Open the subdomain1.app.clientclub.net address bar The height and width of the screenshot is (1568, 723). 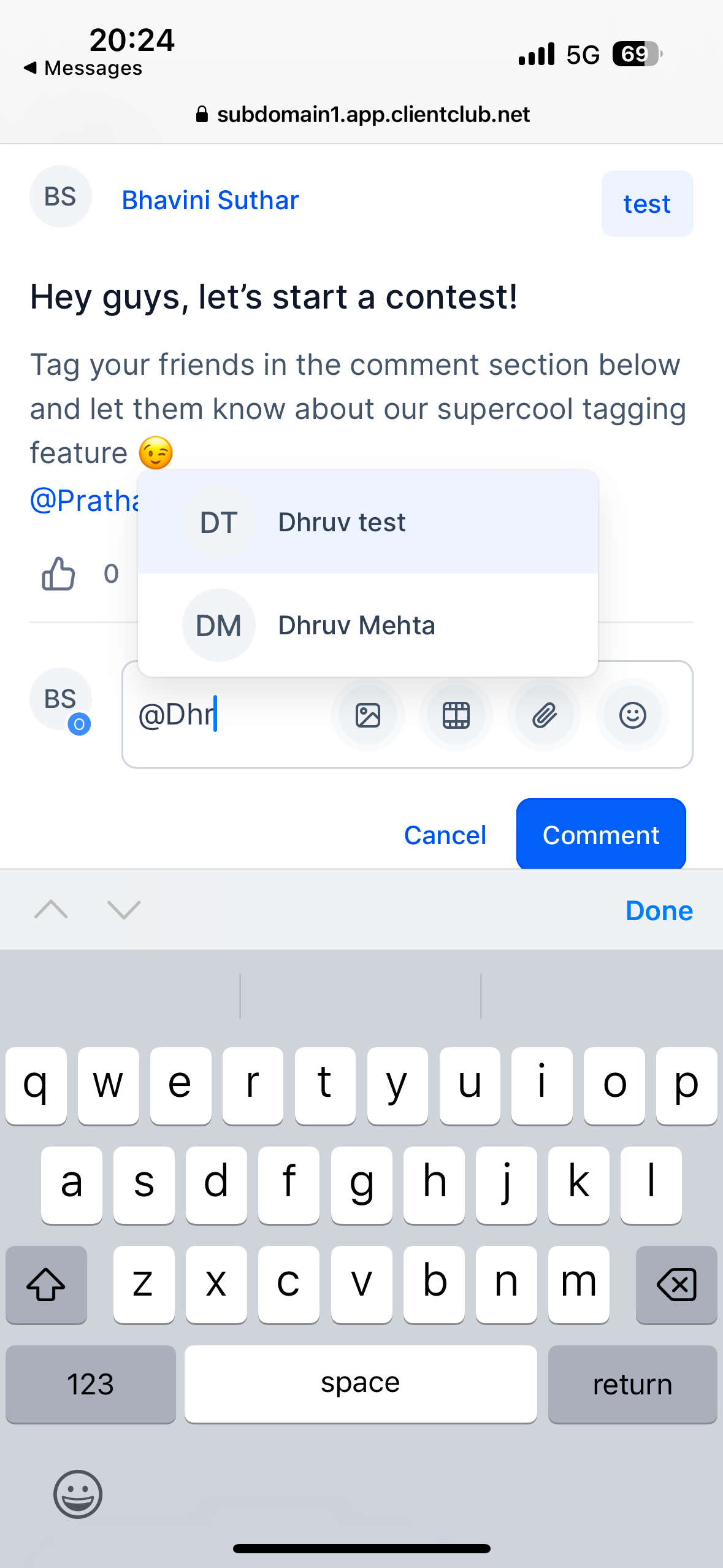[x=362, y=115]
